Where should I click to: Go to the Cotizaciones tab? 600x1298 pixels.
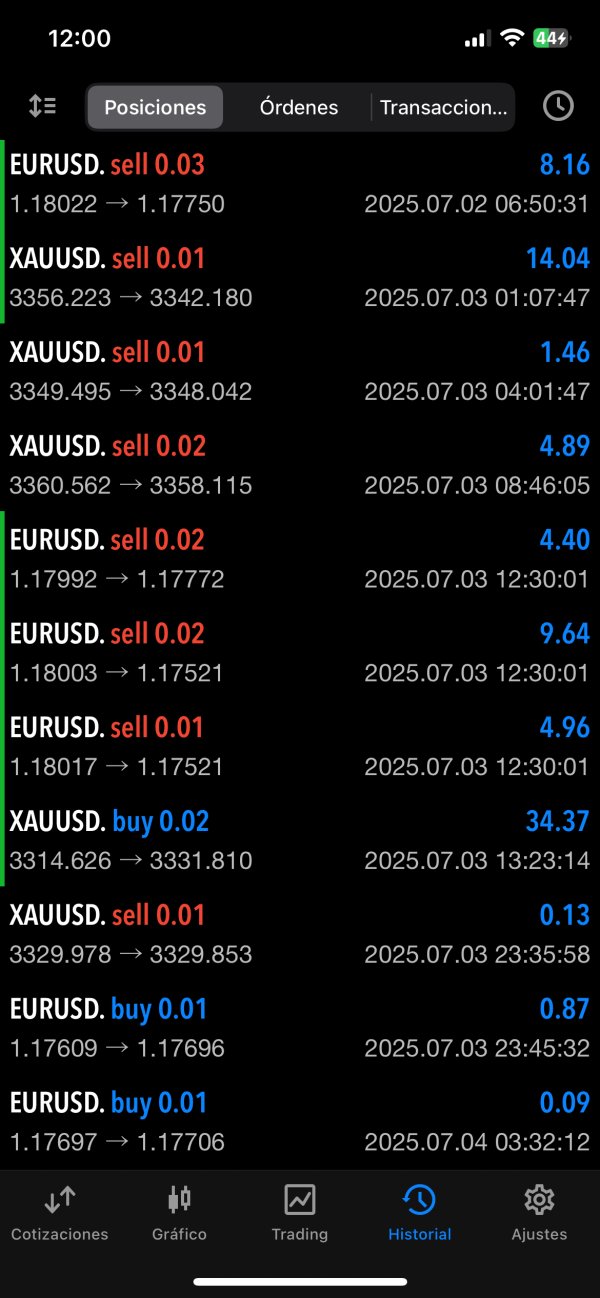coord(60,1212)
